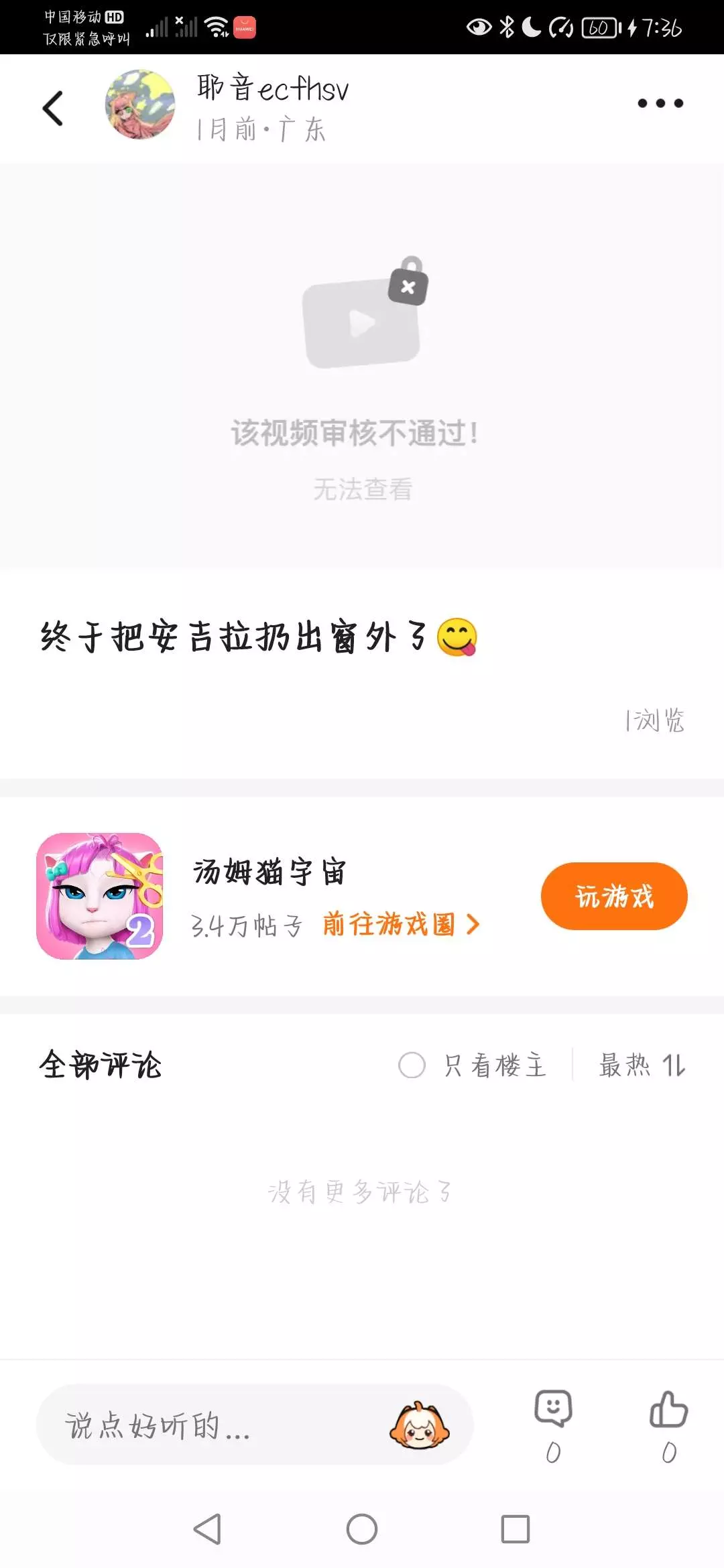Open the three-dot overflow menu
Viewport: 724px width, 1568px height.
tap(660, 103)
